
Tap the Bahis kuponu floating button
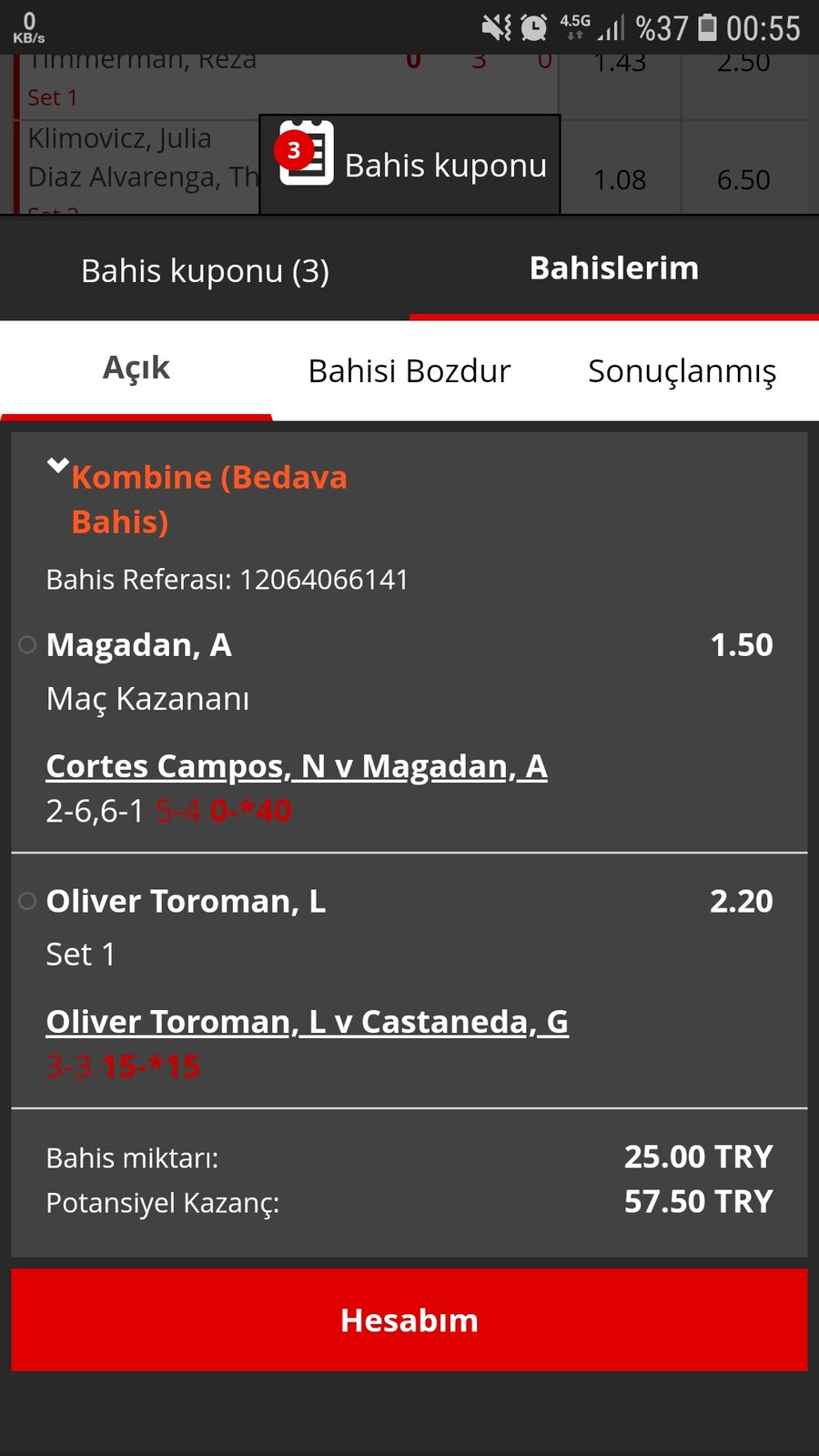pos(409,165)
